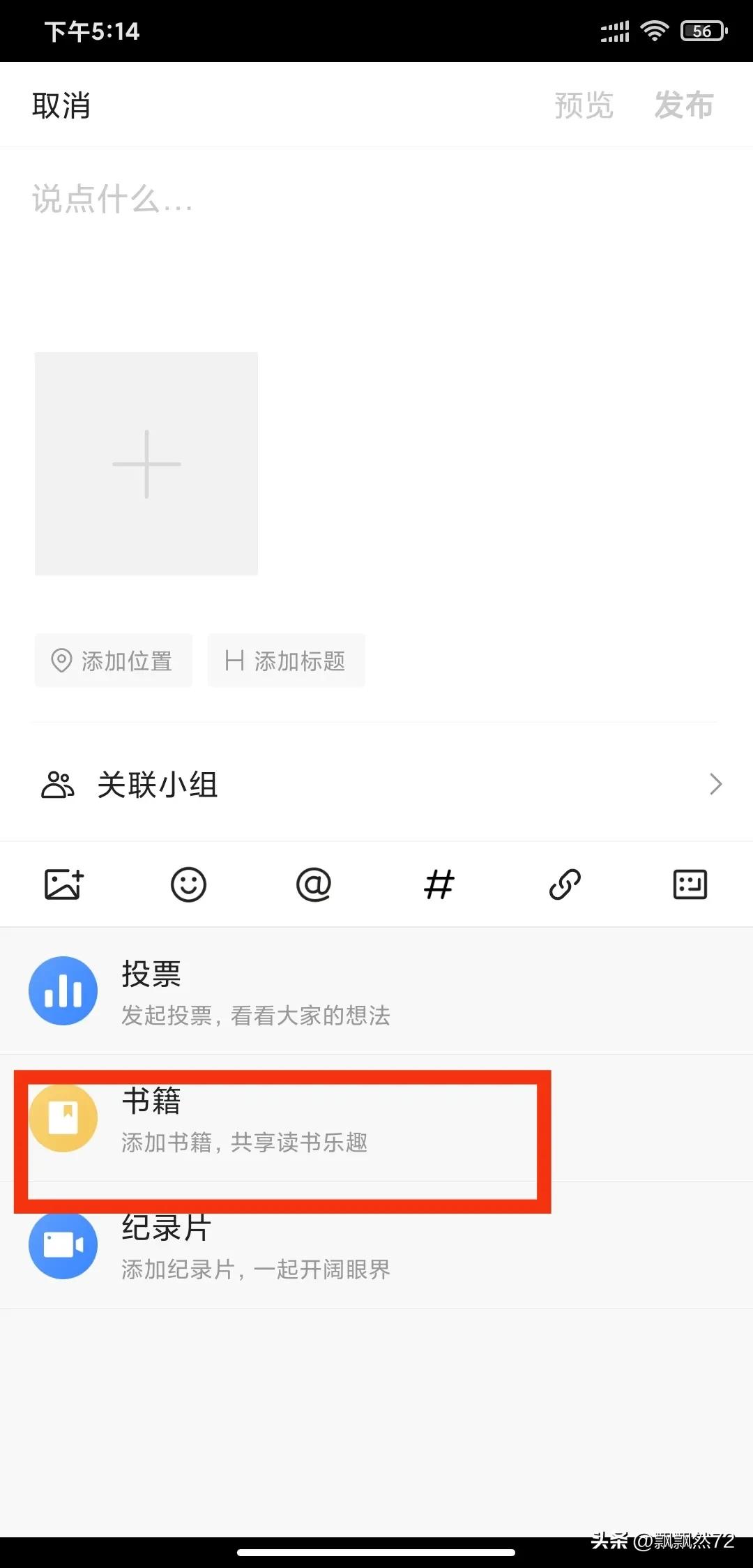Image resolution: width=753 pixels, height=1568 pixels.
Task: Click the Wi-Fi icon in status bar
Action: click(655, 31)
